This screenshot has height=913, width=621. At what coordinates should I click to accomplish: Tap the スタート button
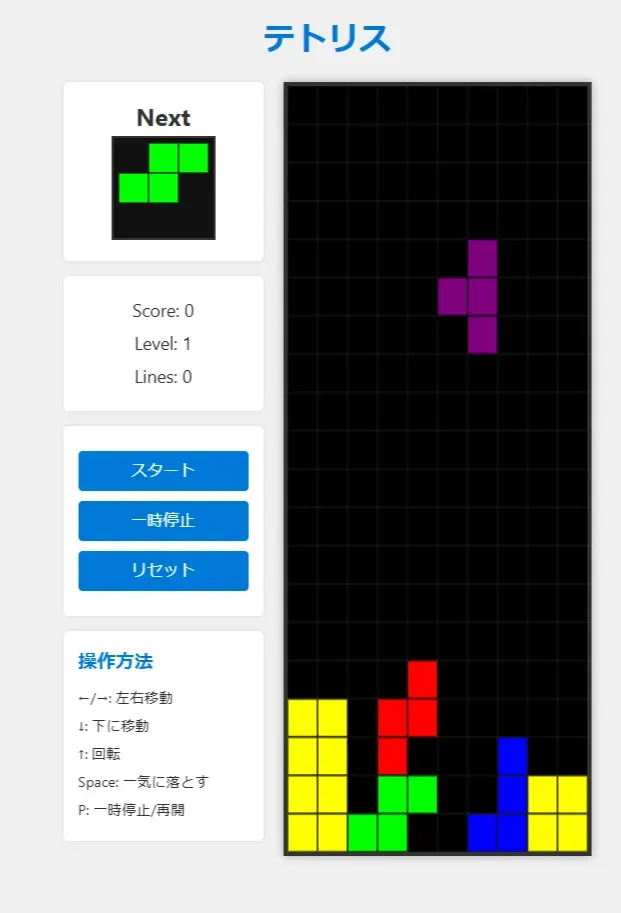[x=163, y=470]
